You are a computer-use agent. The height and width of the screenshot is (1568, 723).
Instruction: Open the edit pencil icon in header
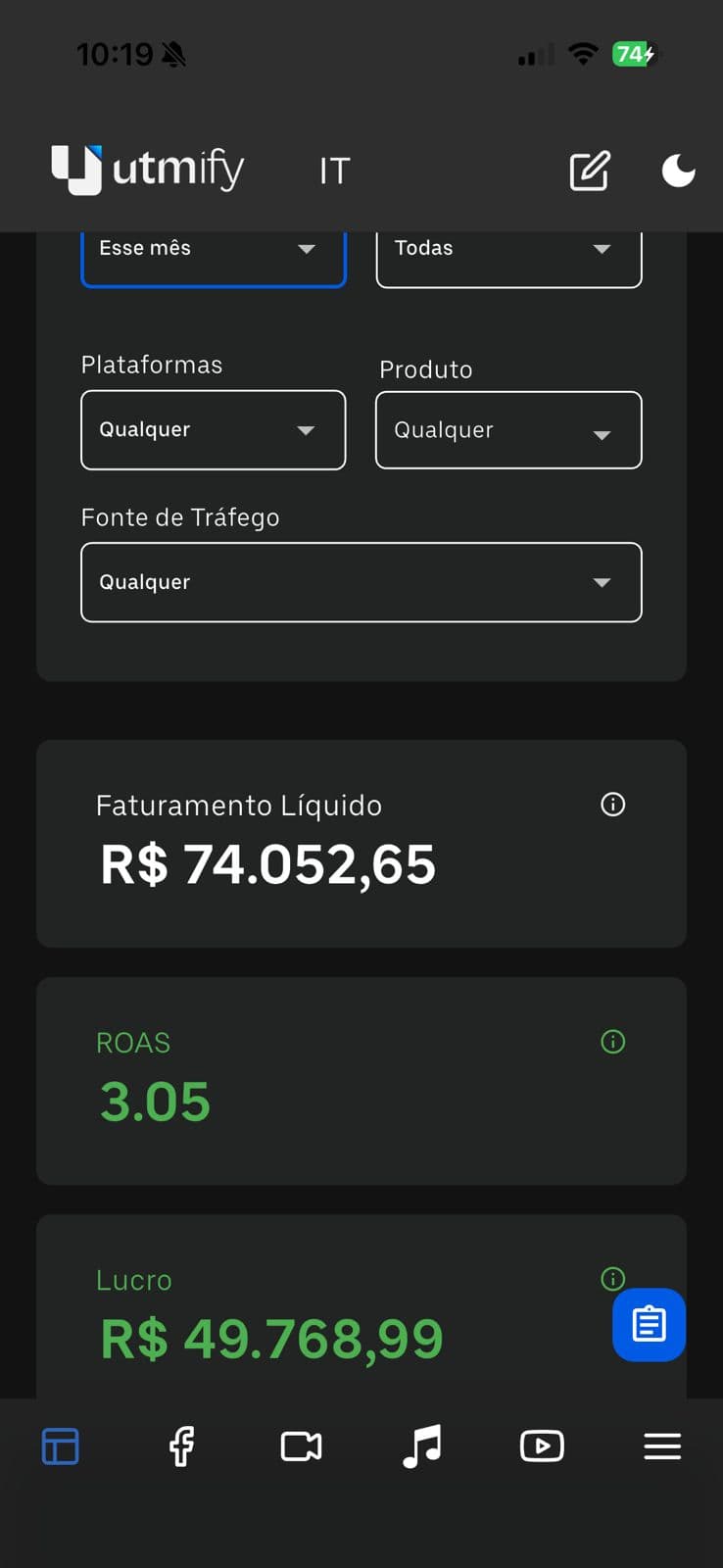tap(590, 171)
